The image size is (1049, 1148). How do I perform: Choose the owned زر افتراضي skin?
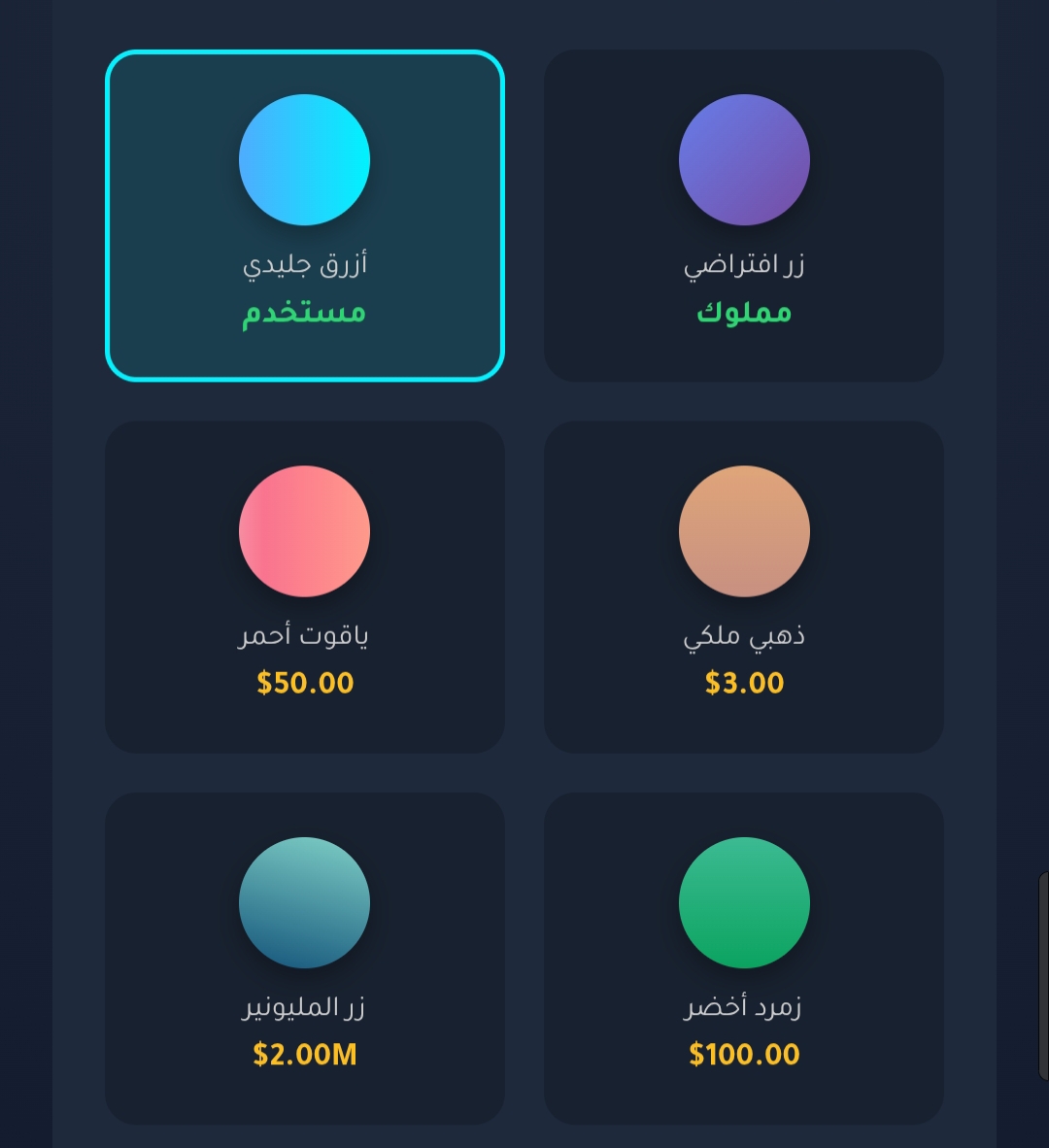point(744,216)
